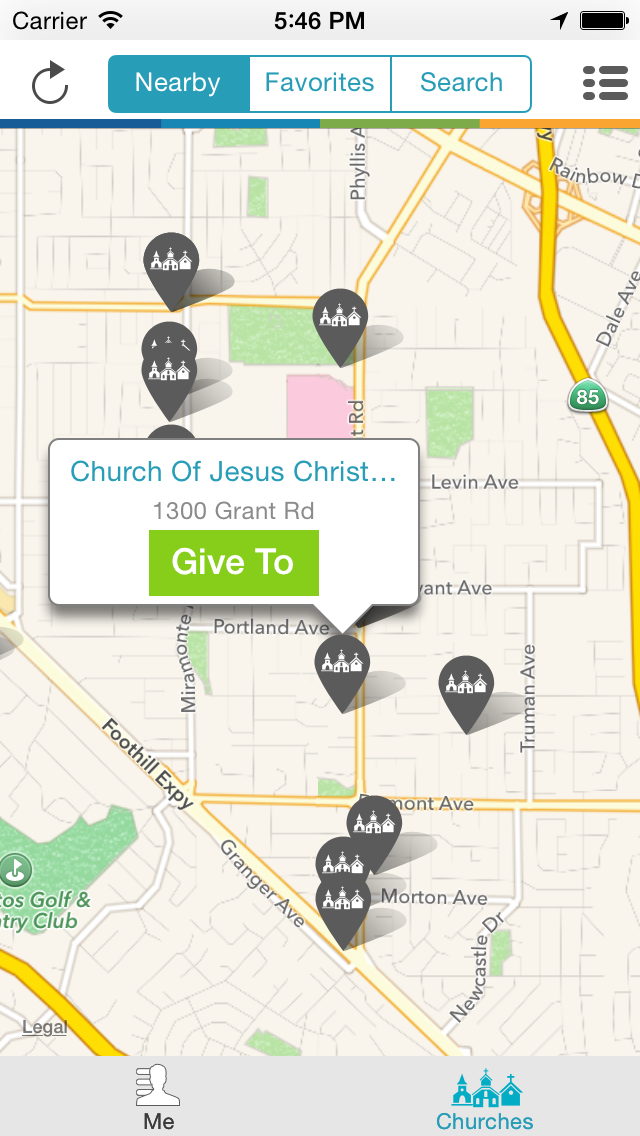Select the Nearby segment

178,83
